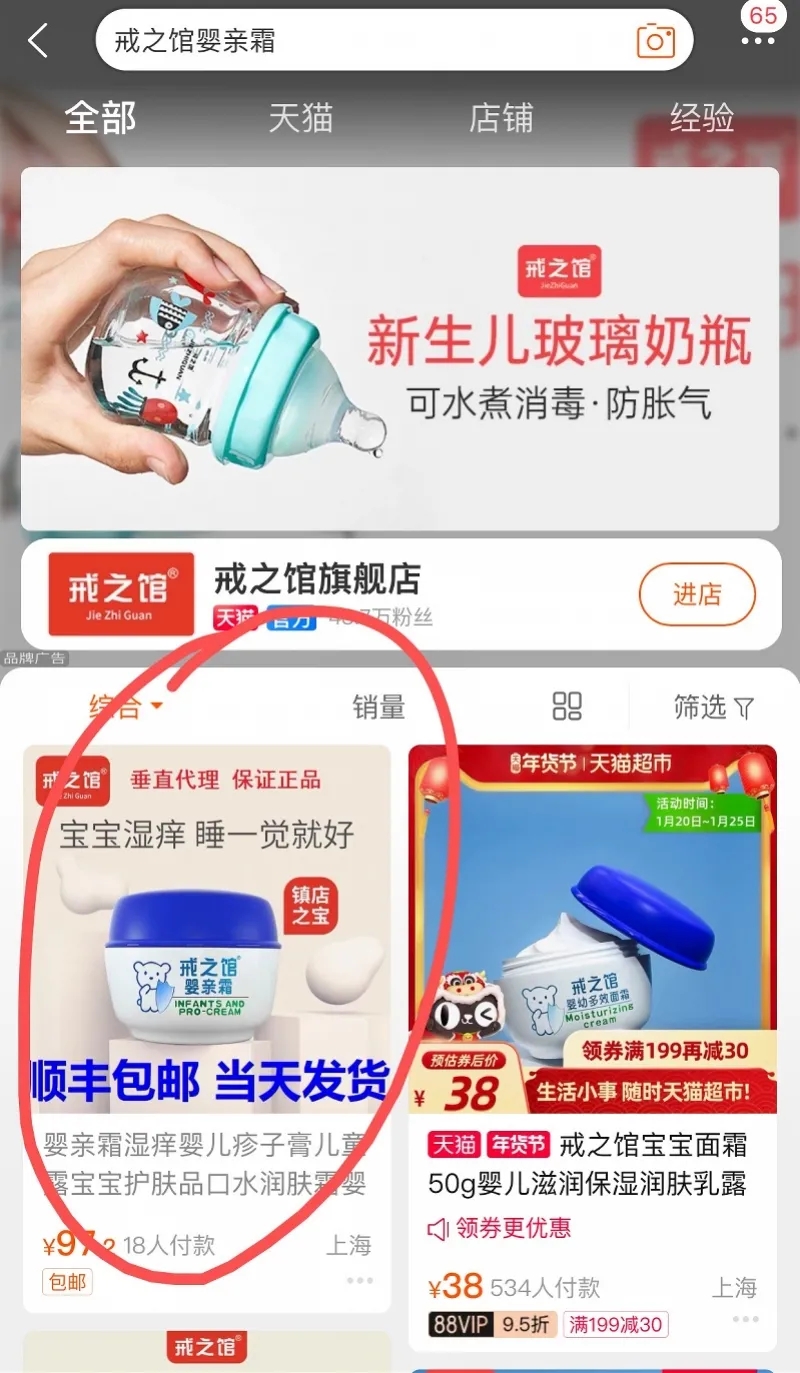Enter store via 进店 button
Screen dimensions: 800x1373
(697, 595)
